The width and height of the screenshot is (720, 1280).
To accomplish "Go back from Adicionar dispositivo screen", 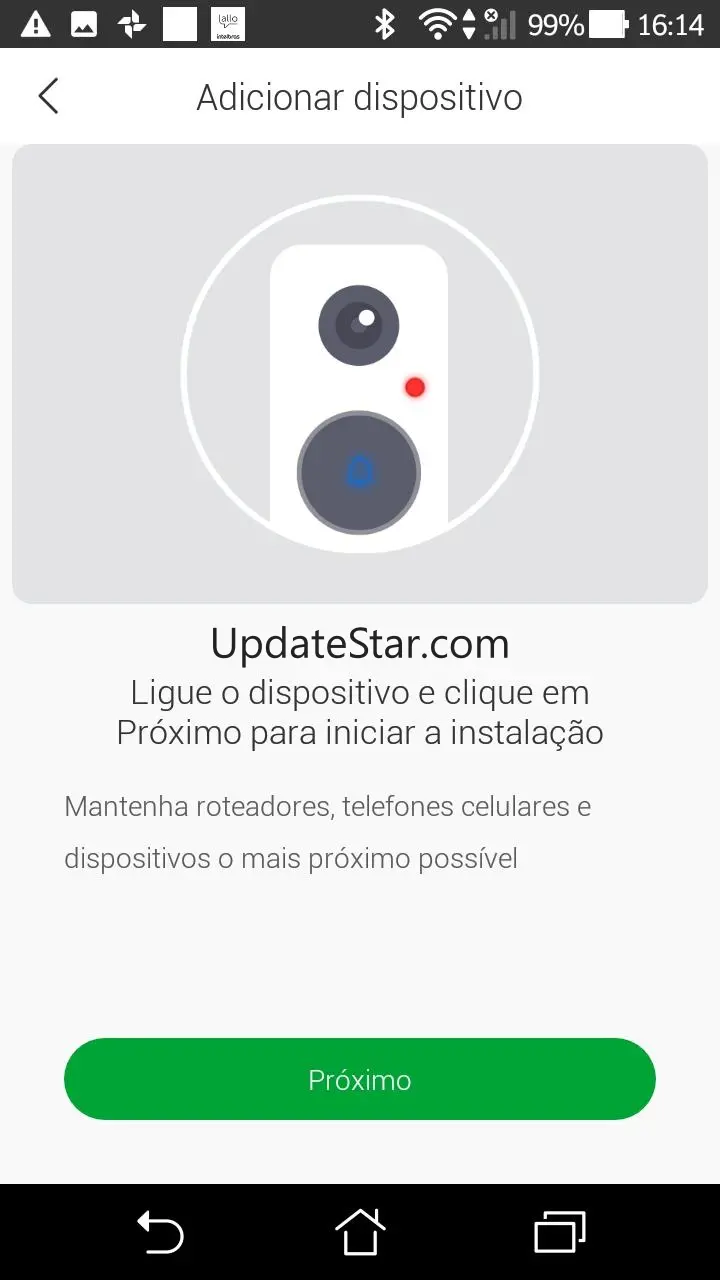I will 48,97.
